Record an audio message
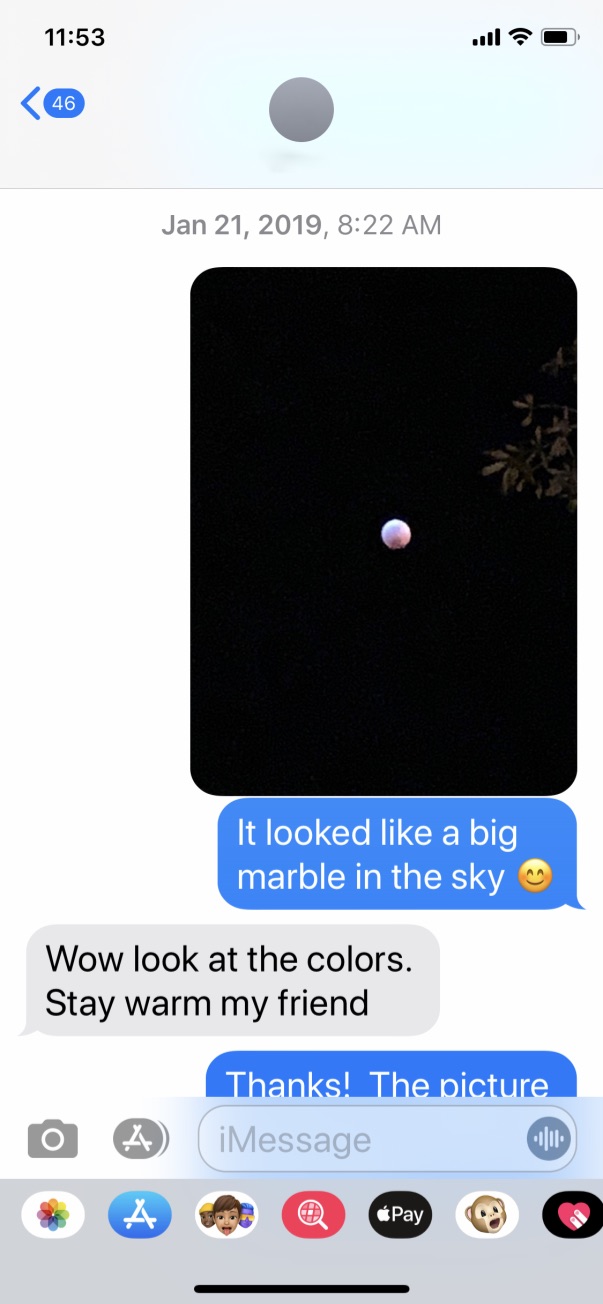The width and height of the screenshot is (603, 1304). coord(548,1138)
